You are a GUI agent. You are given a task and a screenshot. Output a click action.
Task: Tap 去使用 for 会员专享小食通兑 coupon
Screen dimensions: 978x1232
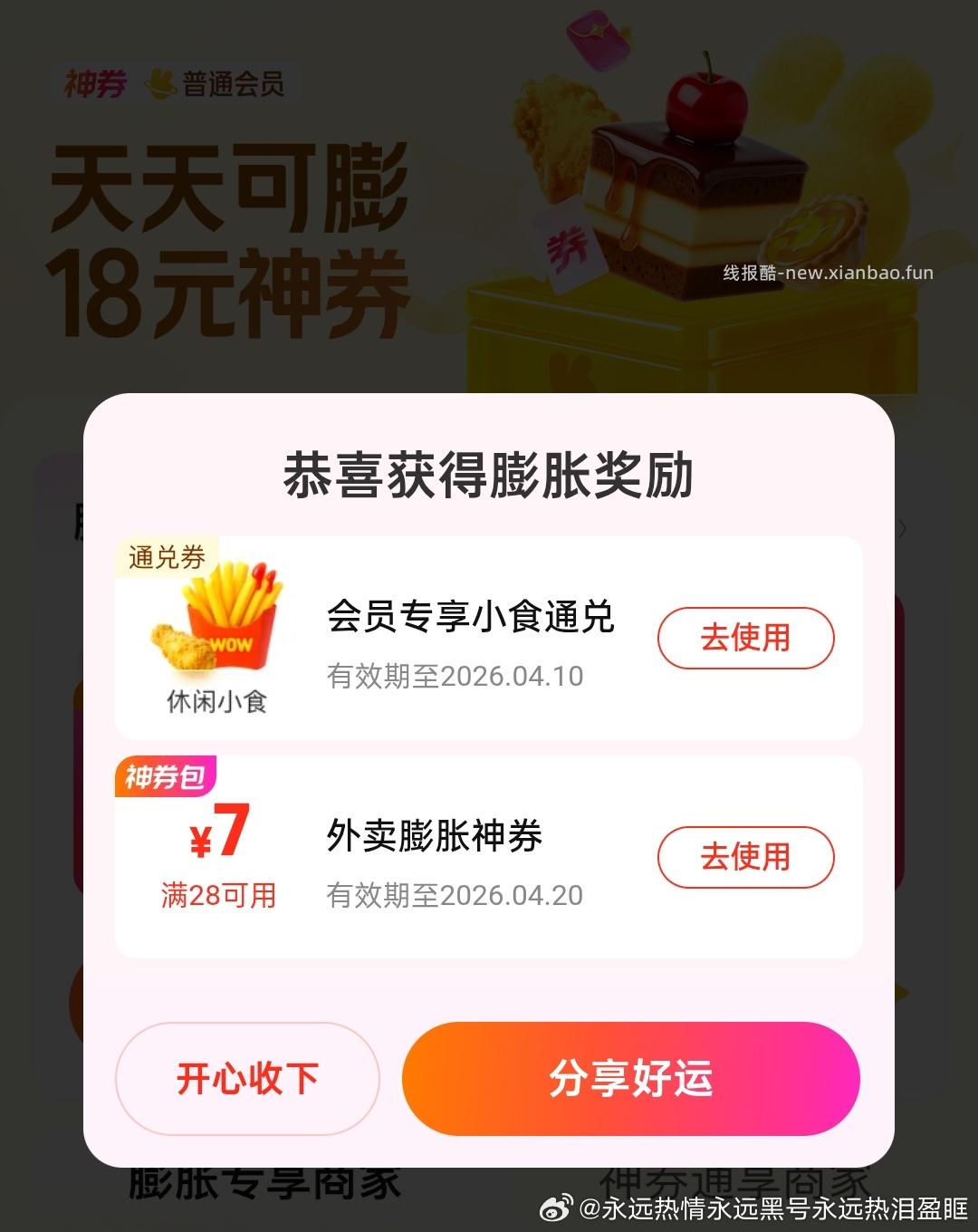745,639
